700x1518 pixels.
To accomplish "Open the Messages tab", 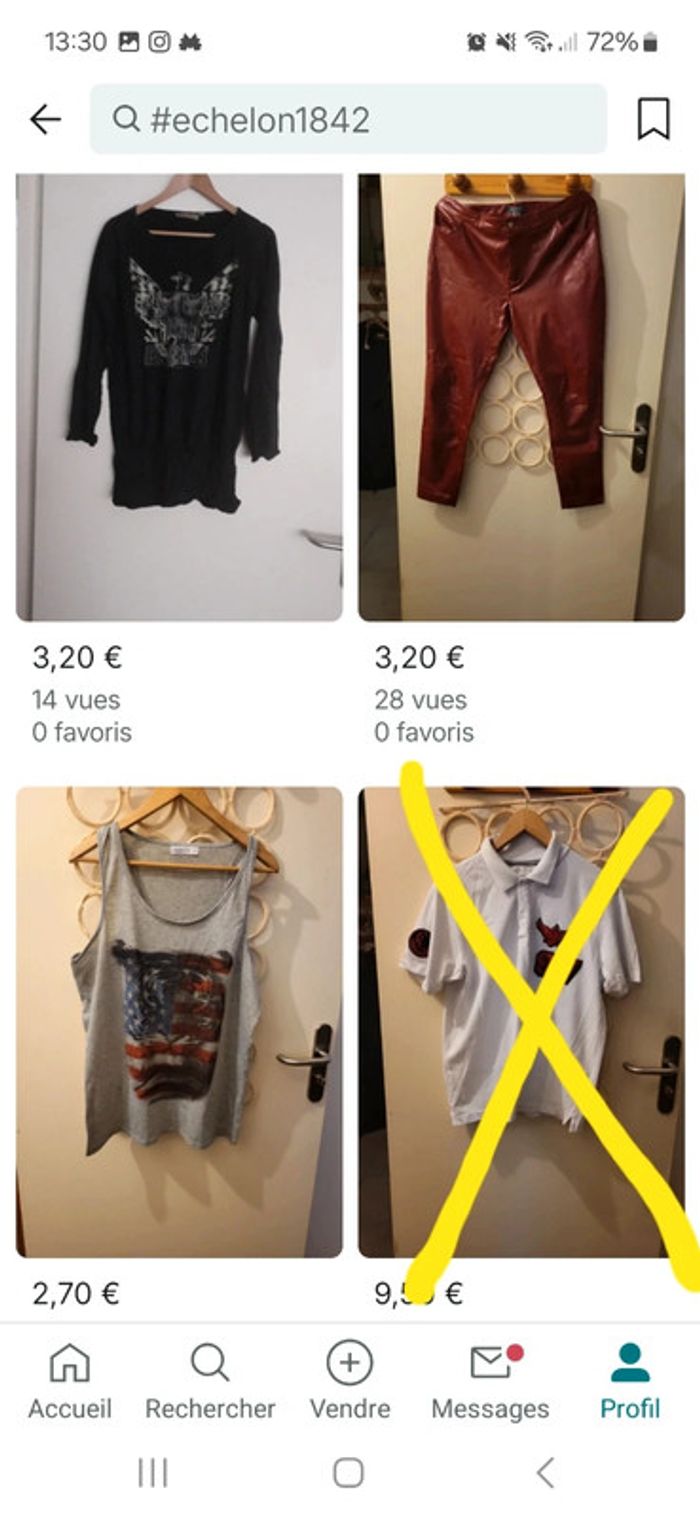I will click(x=490, y=1381).
